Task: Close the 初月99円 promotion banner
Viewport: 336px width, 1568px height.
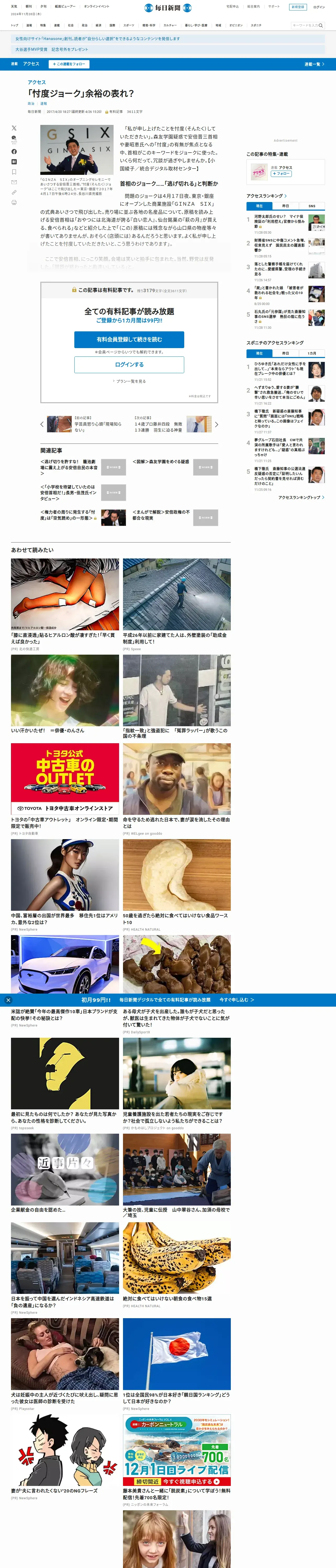Action: coord(8,1000)
